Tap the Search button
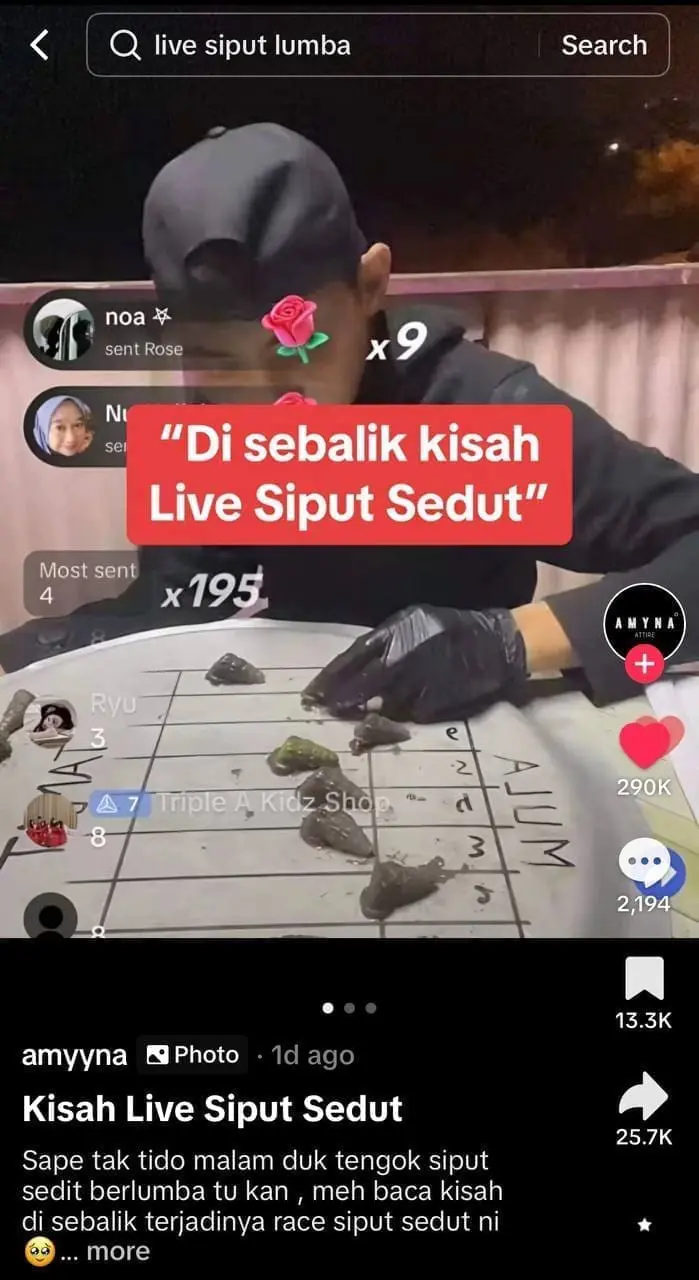 click(x=603, y=45)
